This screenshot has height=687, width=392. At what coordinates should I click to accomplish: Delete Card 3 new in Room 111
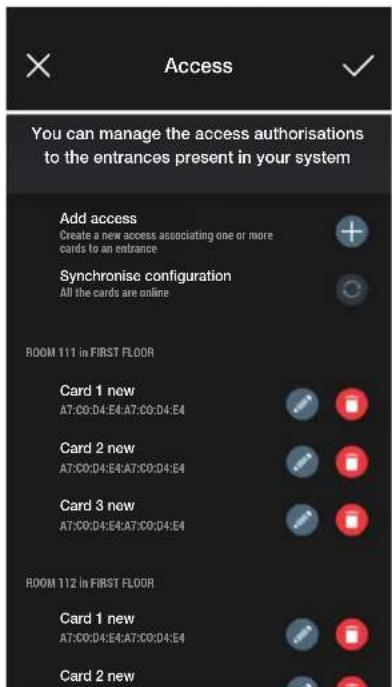[352, 520]
